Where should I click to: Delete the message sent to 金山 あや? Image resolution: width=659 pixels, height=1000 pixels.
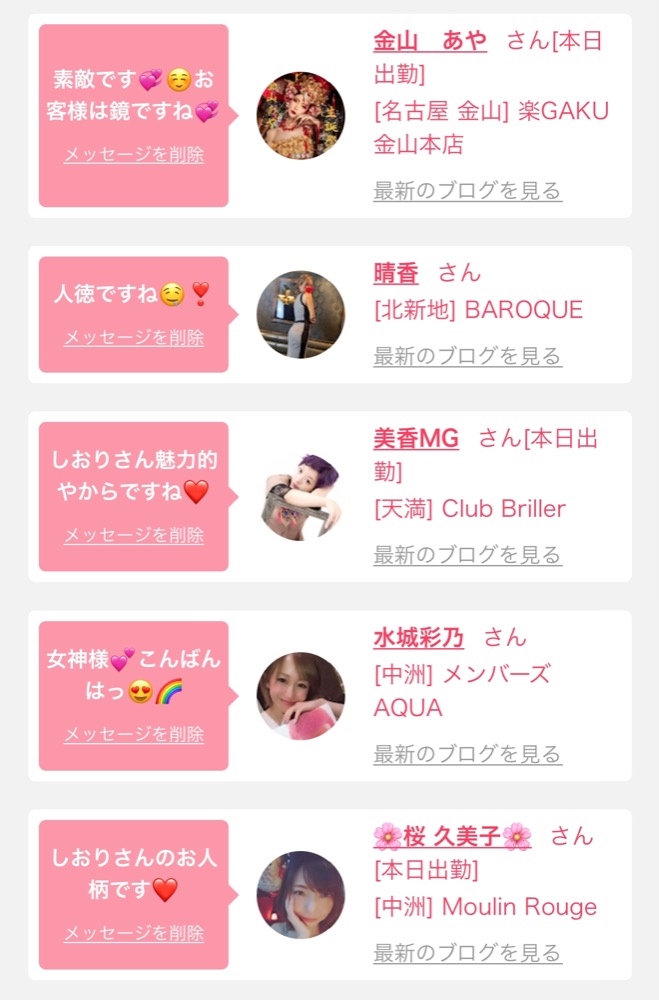134,155
